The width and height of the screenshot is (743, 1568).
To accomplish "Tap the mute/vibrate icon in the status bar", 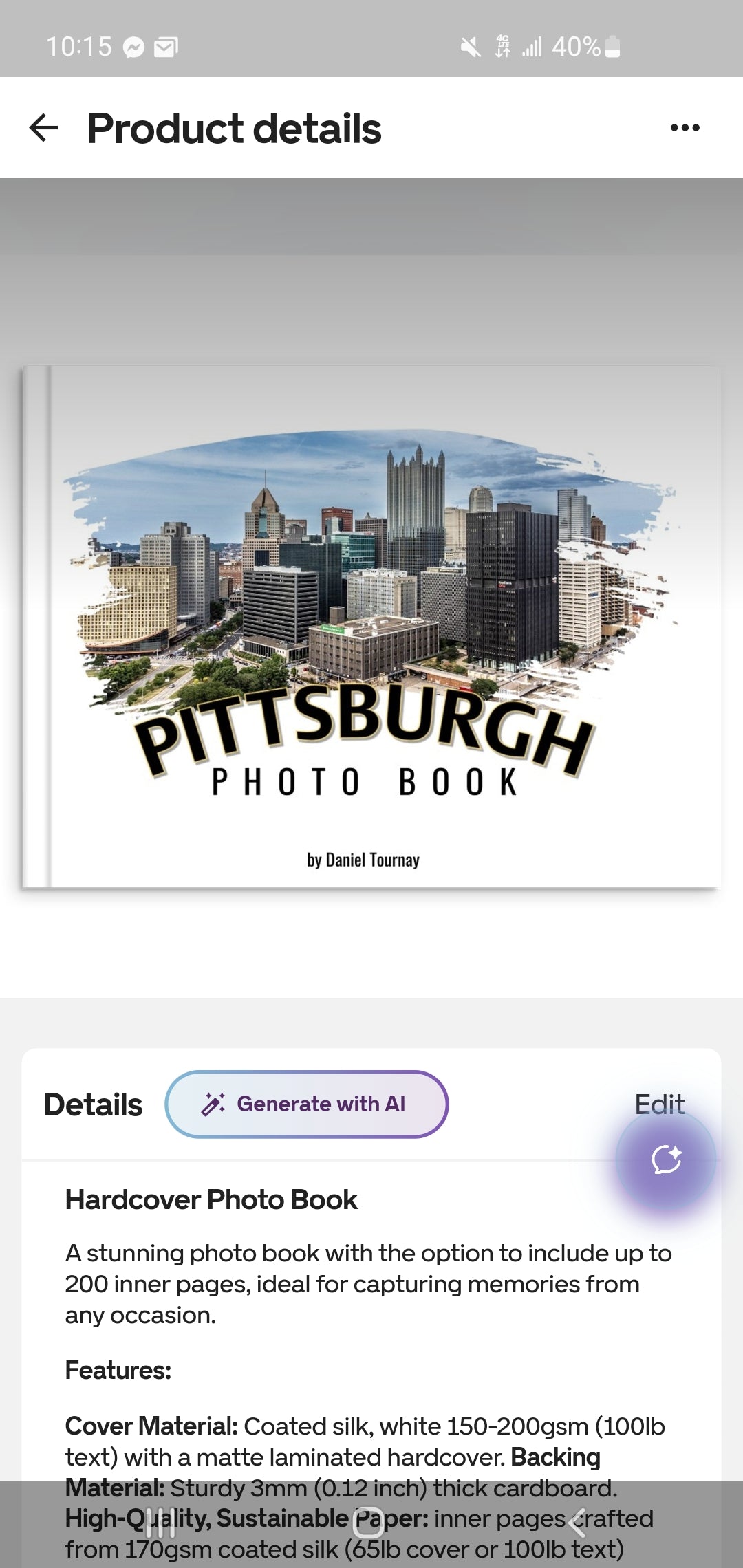I will (470, 45).
